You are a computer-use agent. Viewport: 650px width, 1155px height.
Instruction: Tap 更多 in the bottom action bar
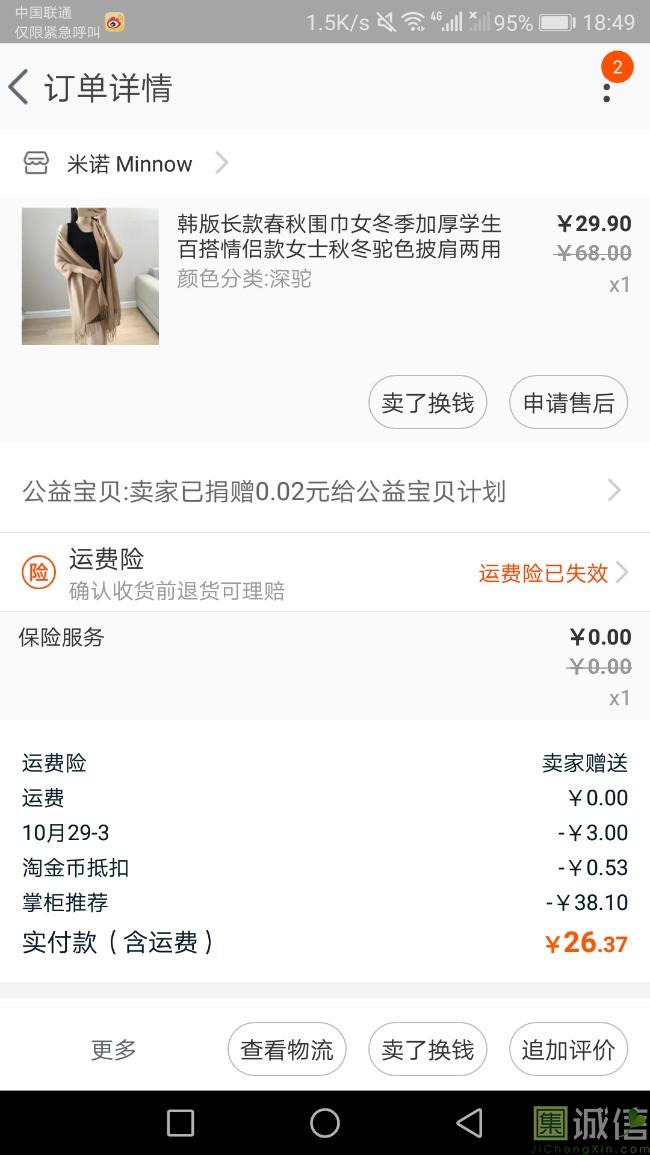pos(114,1050)
